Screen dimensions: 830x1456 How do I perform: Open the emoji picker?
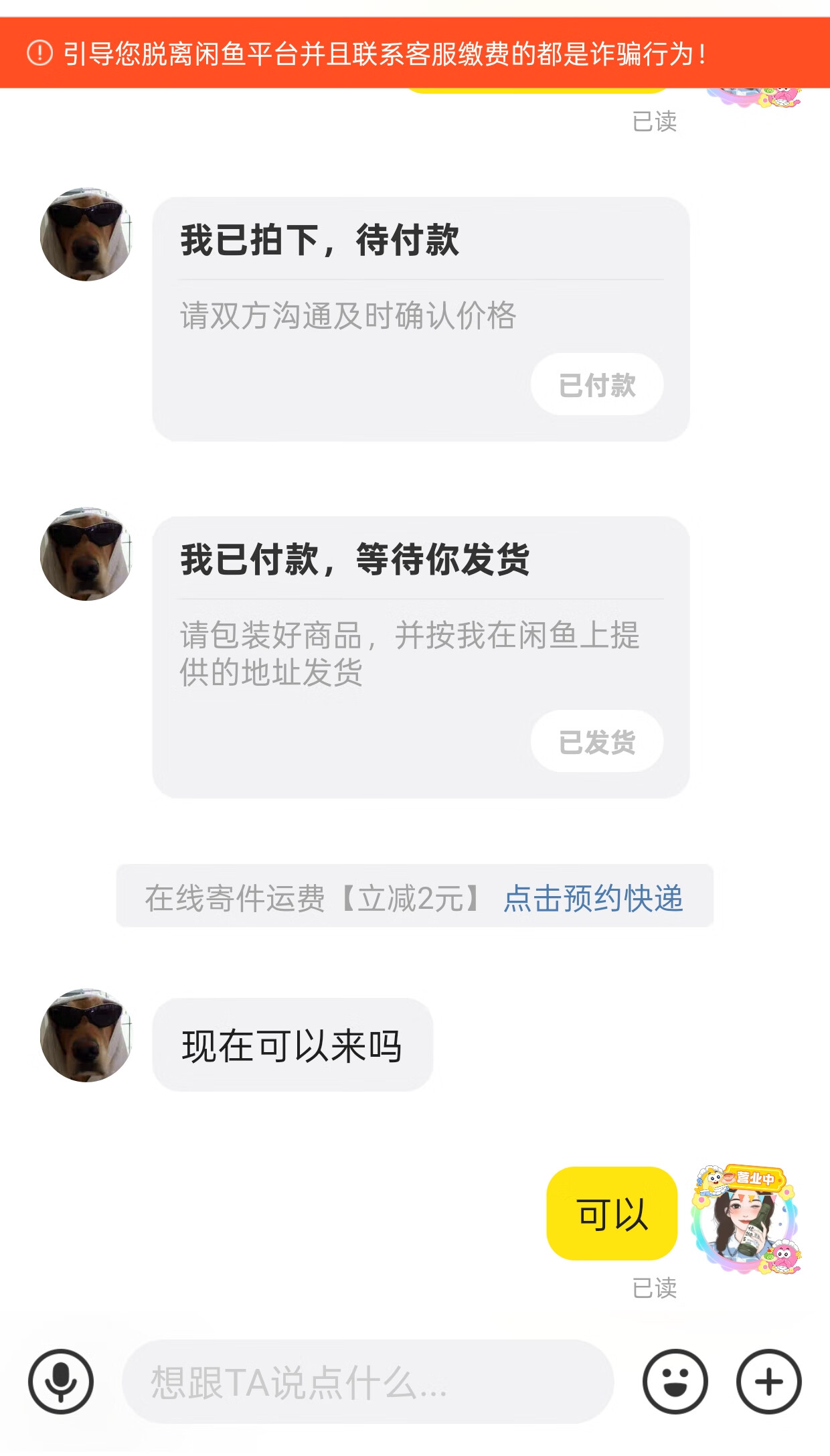[675, 1381]
